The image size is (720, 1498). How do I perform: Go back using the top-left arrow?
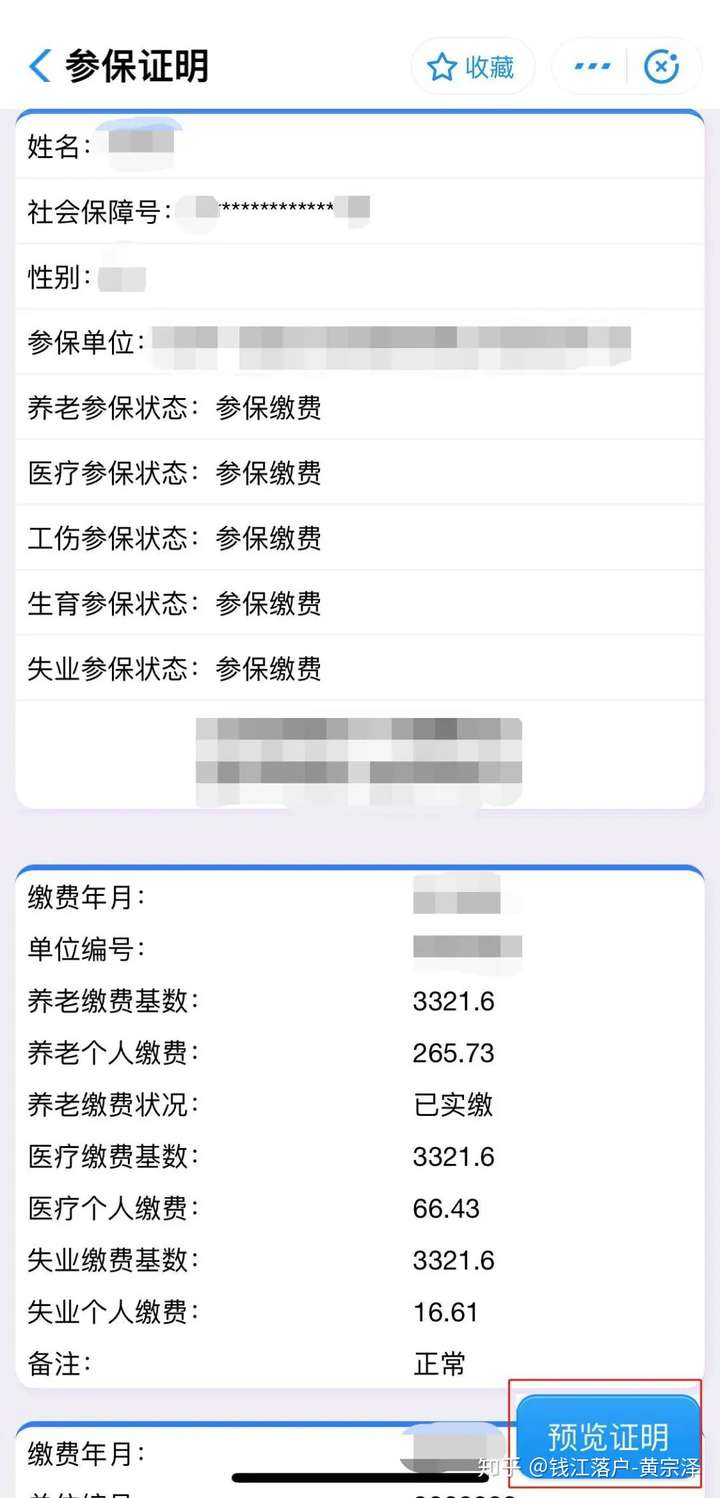40,67
